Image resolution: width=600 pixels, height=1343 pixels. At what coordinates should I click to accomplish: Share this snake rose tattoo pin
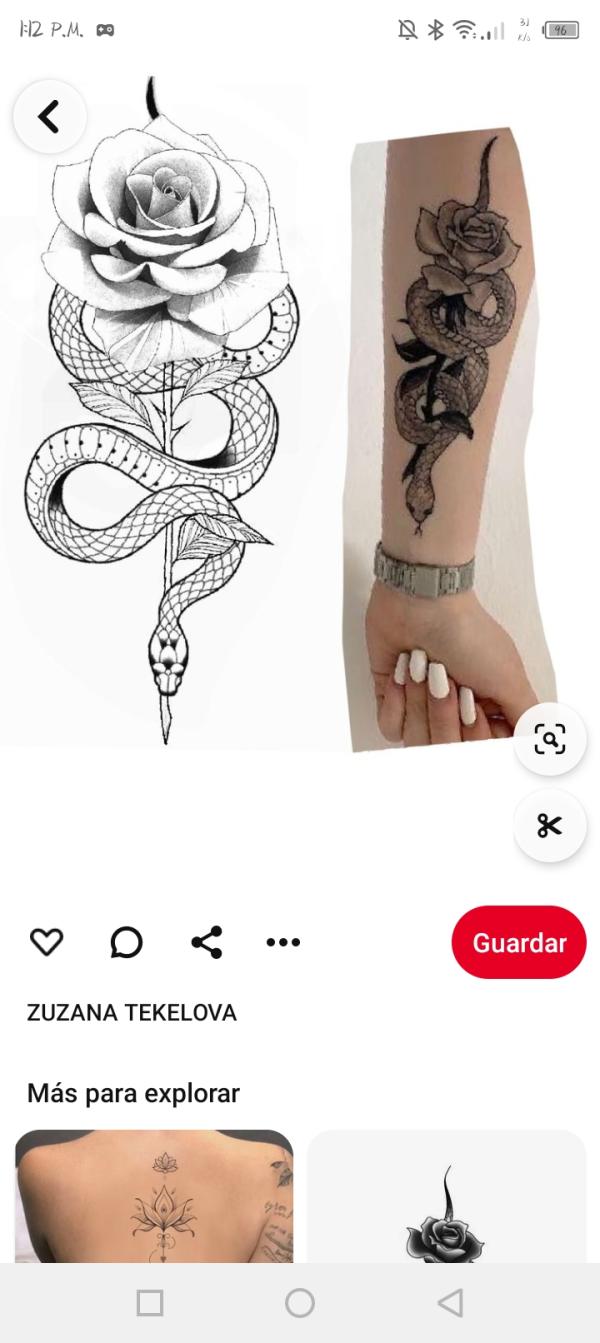coord(206,942)
